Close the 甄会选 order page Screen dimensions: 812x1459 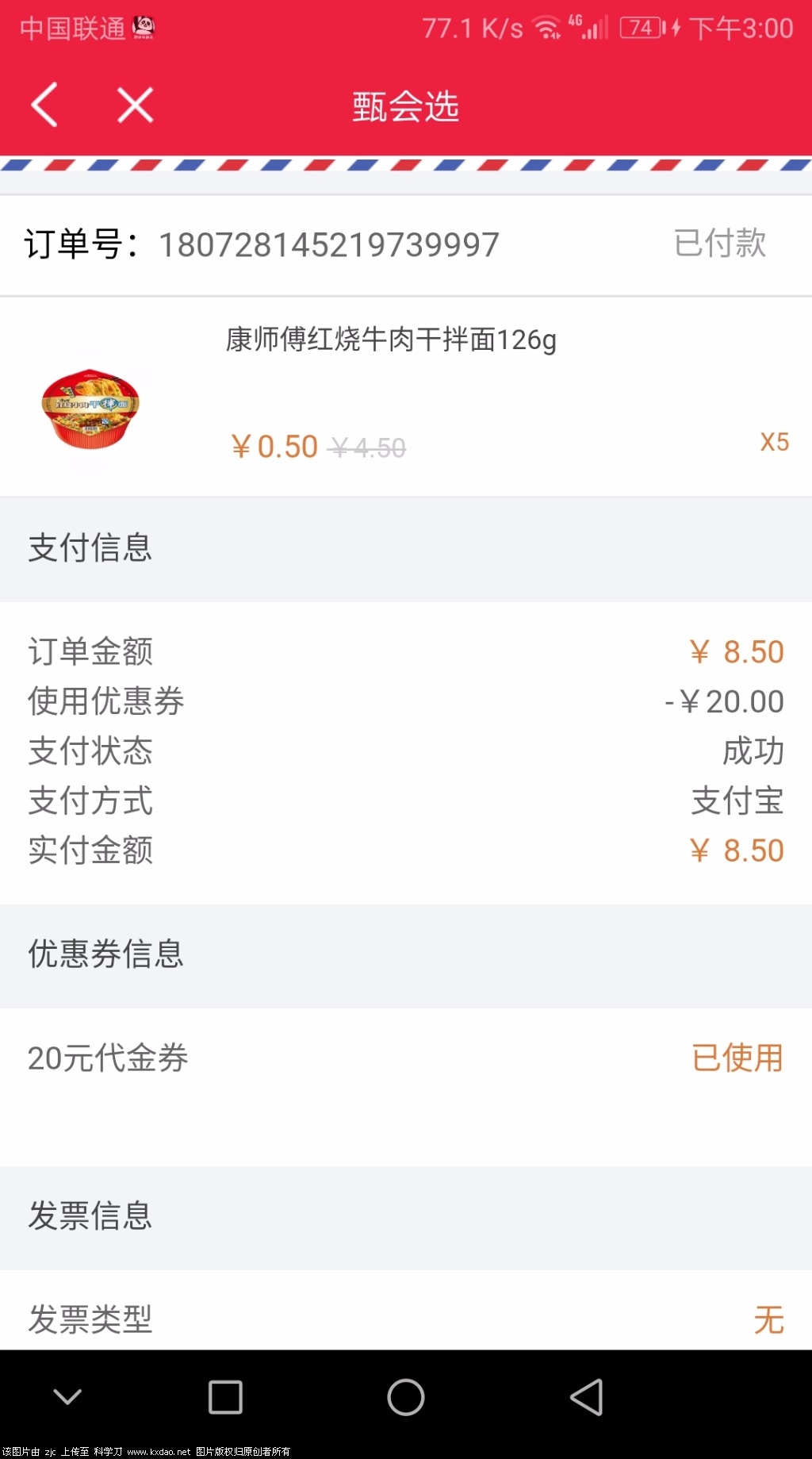[x=135, y=105]
